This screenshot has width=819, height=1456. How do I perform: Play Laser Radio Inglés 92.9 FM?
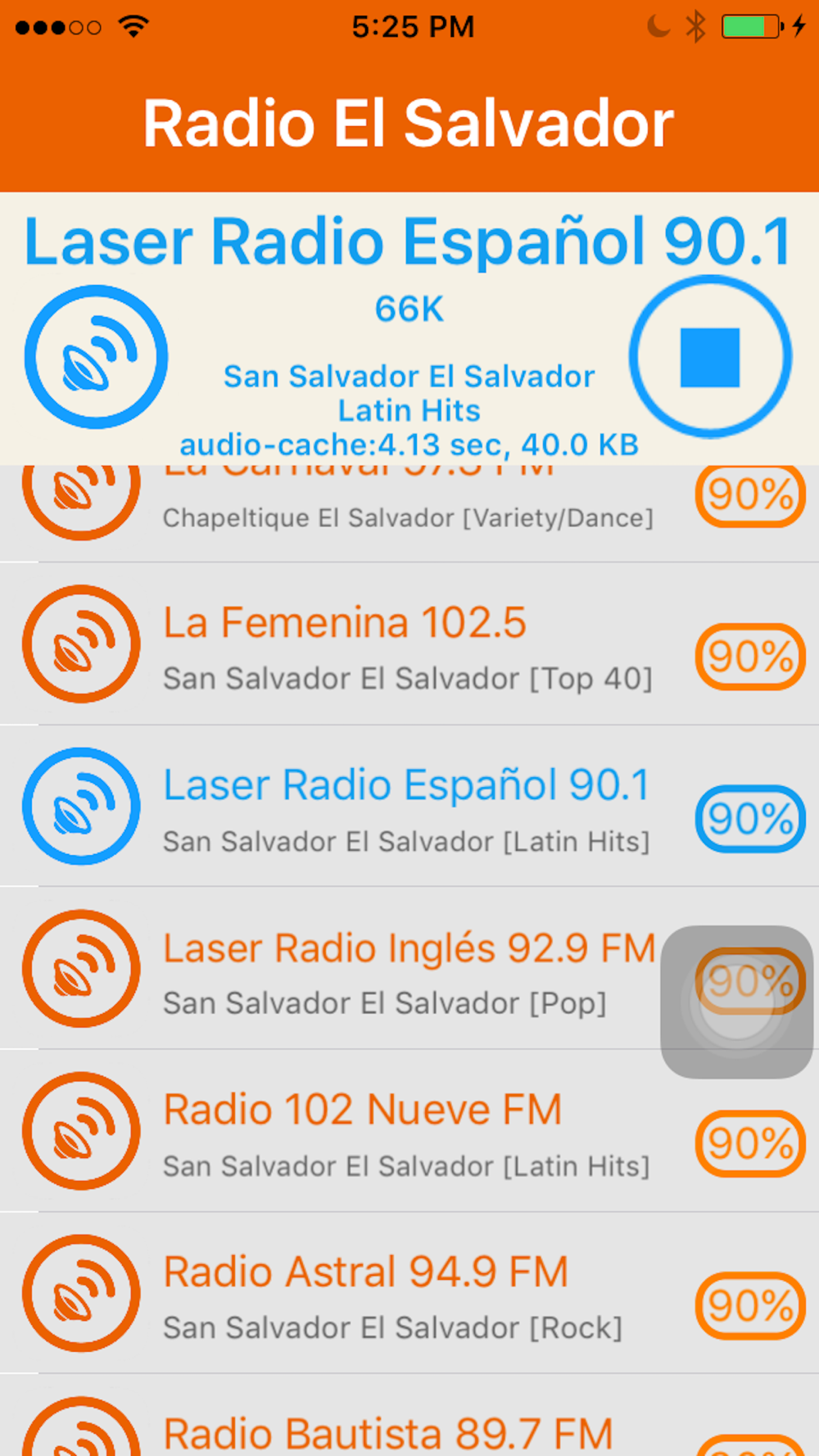(x=409, y=968)
